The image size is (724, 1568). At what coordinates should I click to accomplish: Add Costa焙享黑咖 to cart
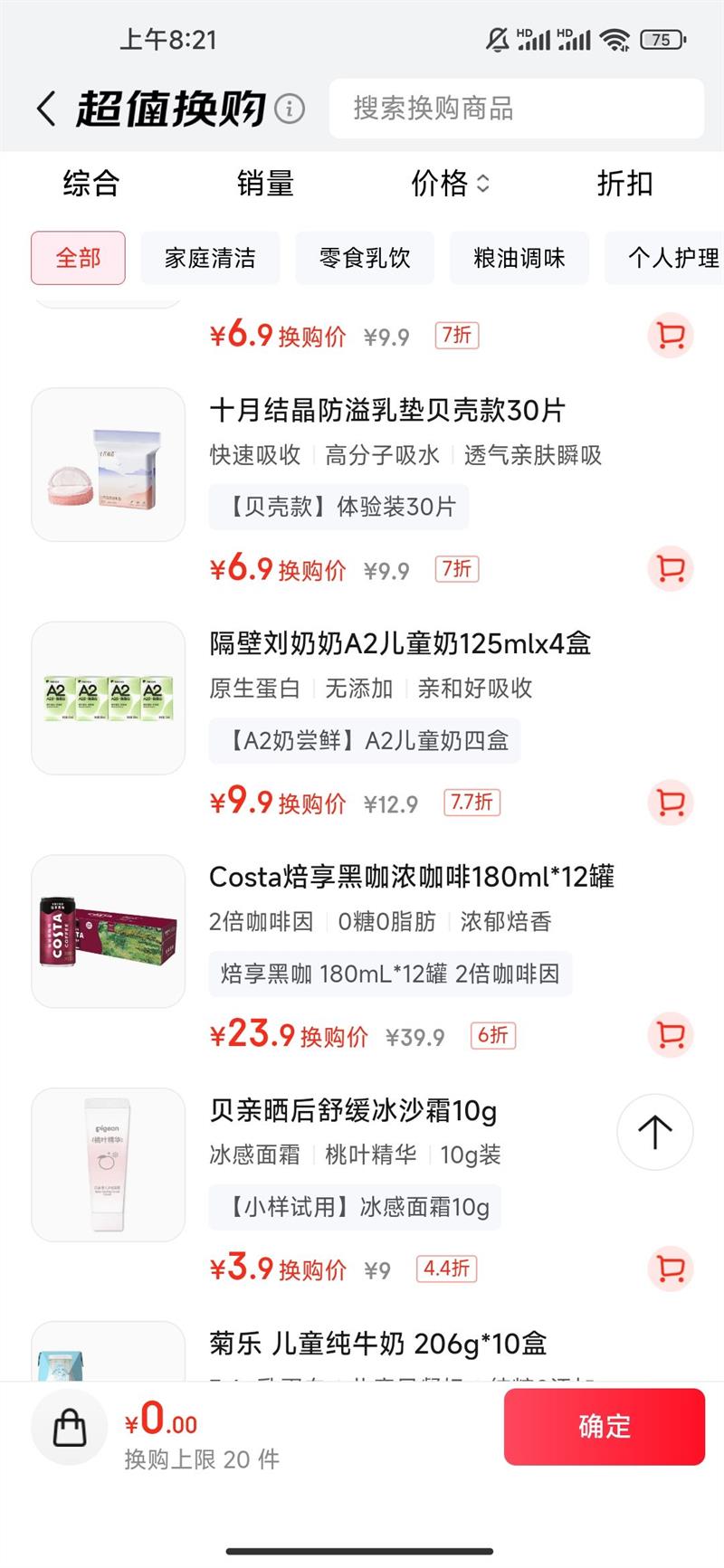tap(671, 1035)
